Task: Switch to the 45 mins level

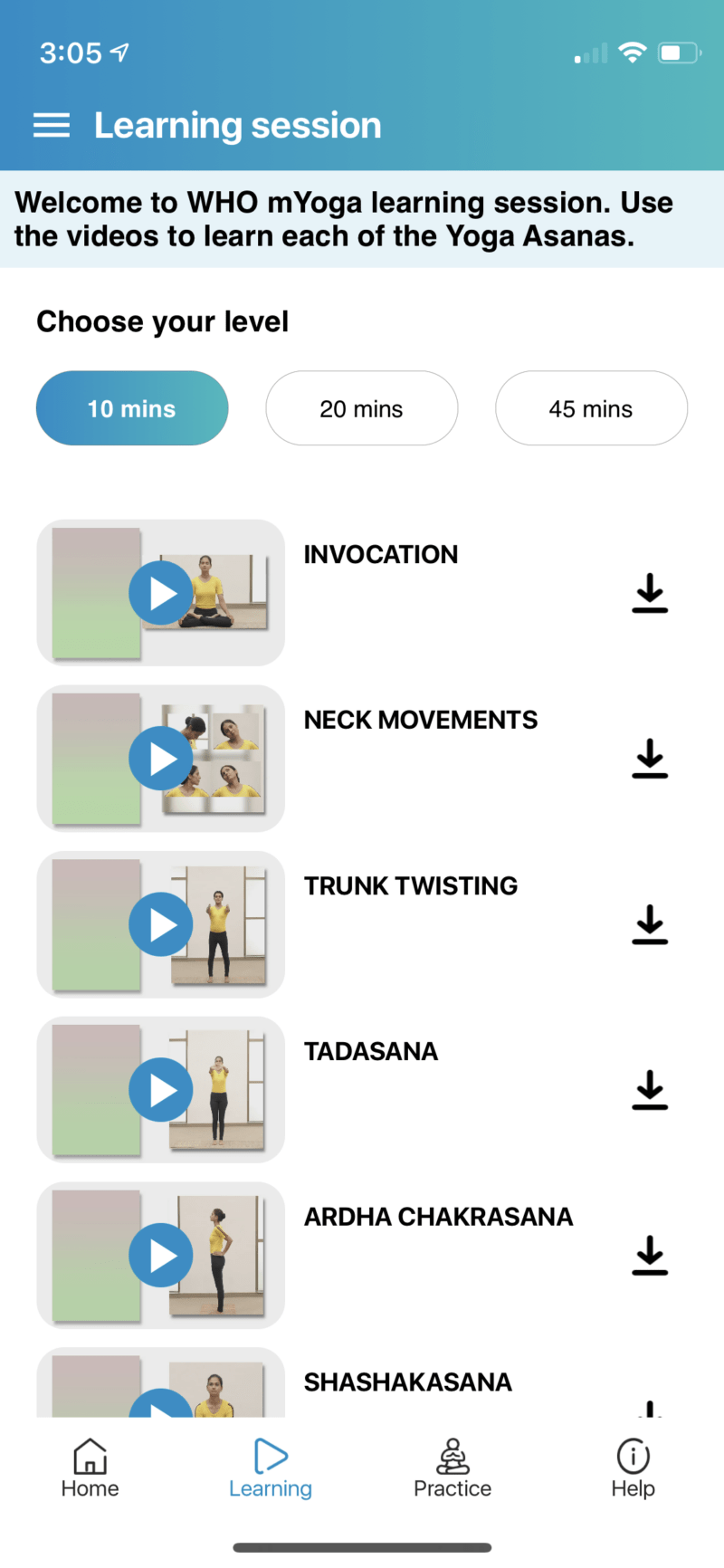Action: 591,408
